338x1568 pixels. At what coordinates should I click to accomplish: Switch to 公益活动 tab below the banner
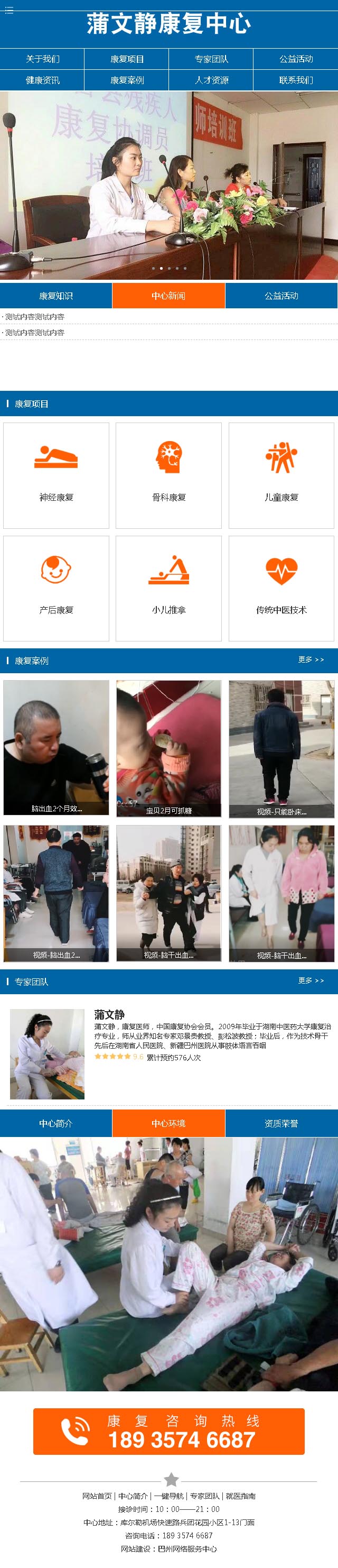(281, 296)
